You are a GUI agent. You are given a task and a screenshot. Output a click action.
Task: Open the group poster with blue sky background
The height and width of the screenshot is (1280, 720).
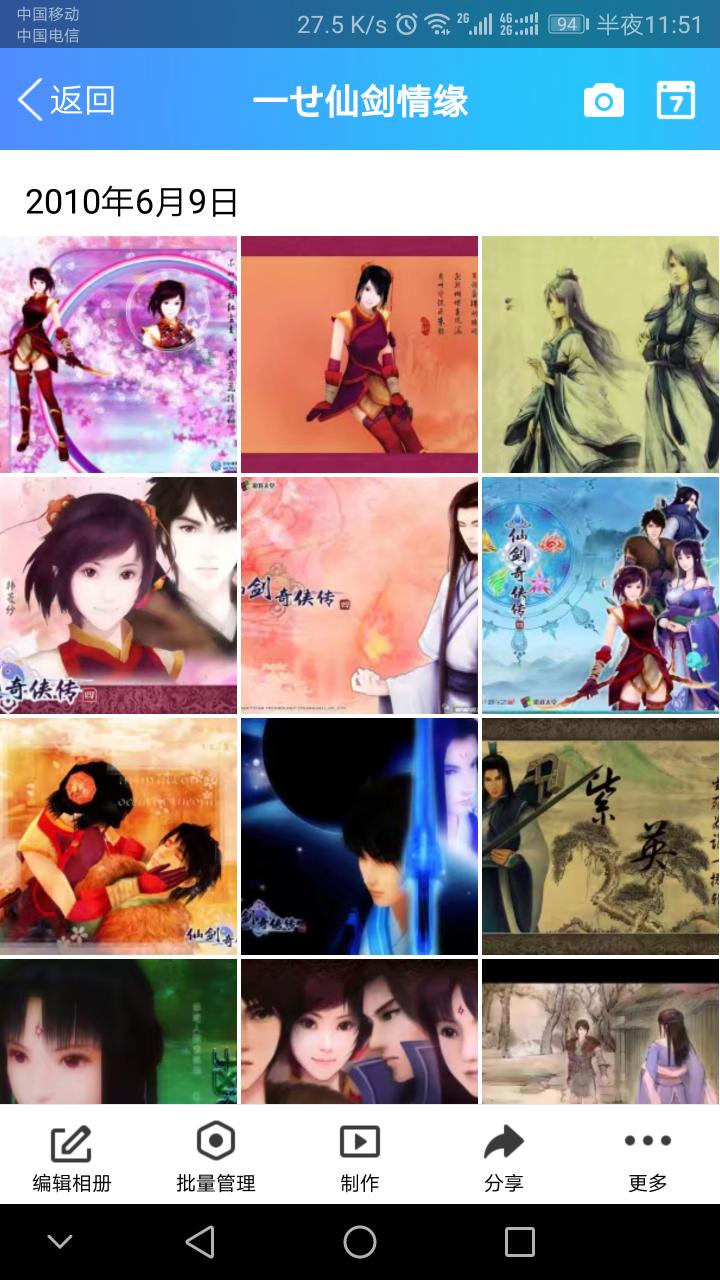(x=600, y=595)
